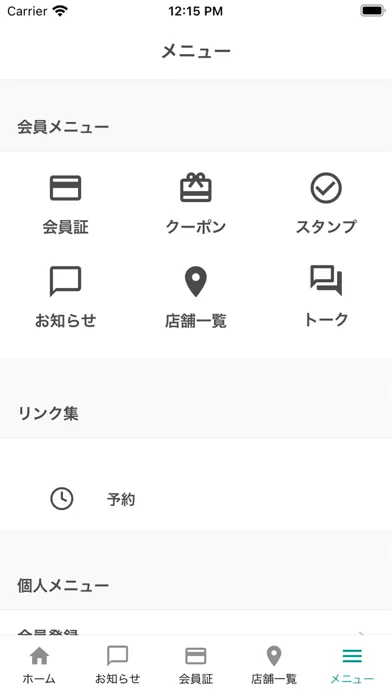Open 会員証 in the member menu grid

coord(65,205)
